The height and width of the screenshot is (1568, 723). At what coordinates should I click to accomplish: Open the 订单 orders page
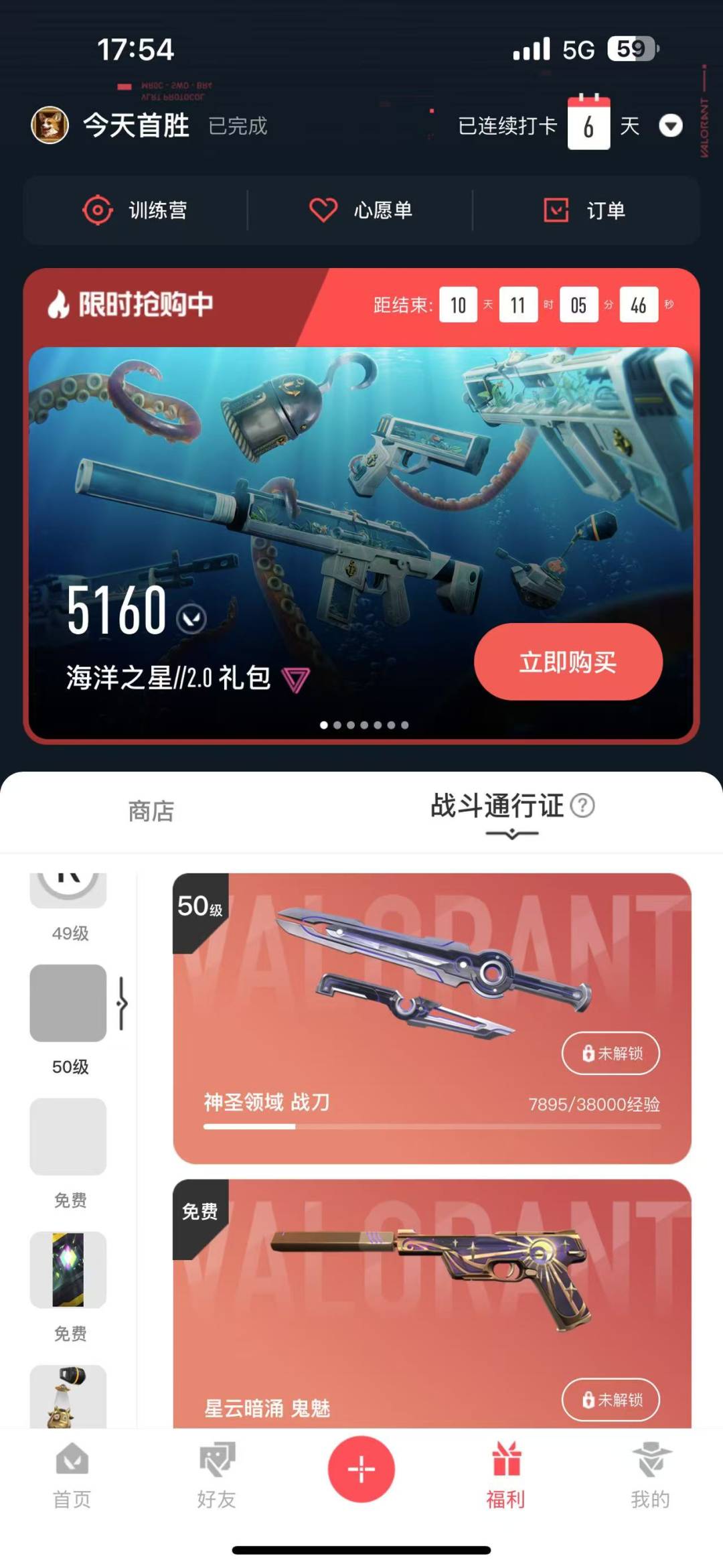pyautogui.click(x=584, y=210)
